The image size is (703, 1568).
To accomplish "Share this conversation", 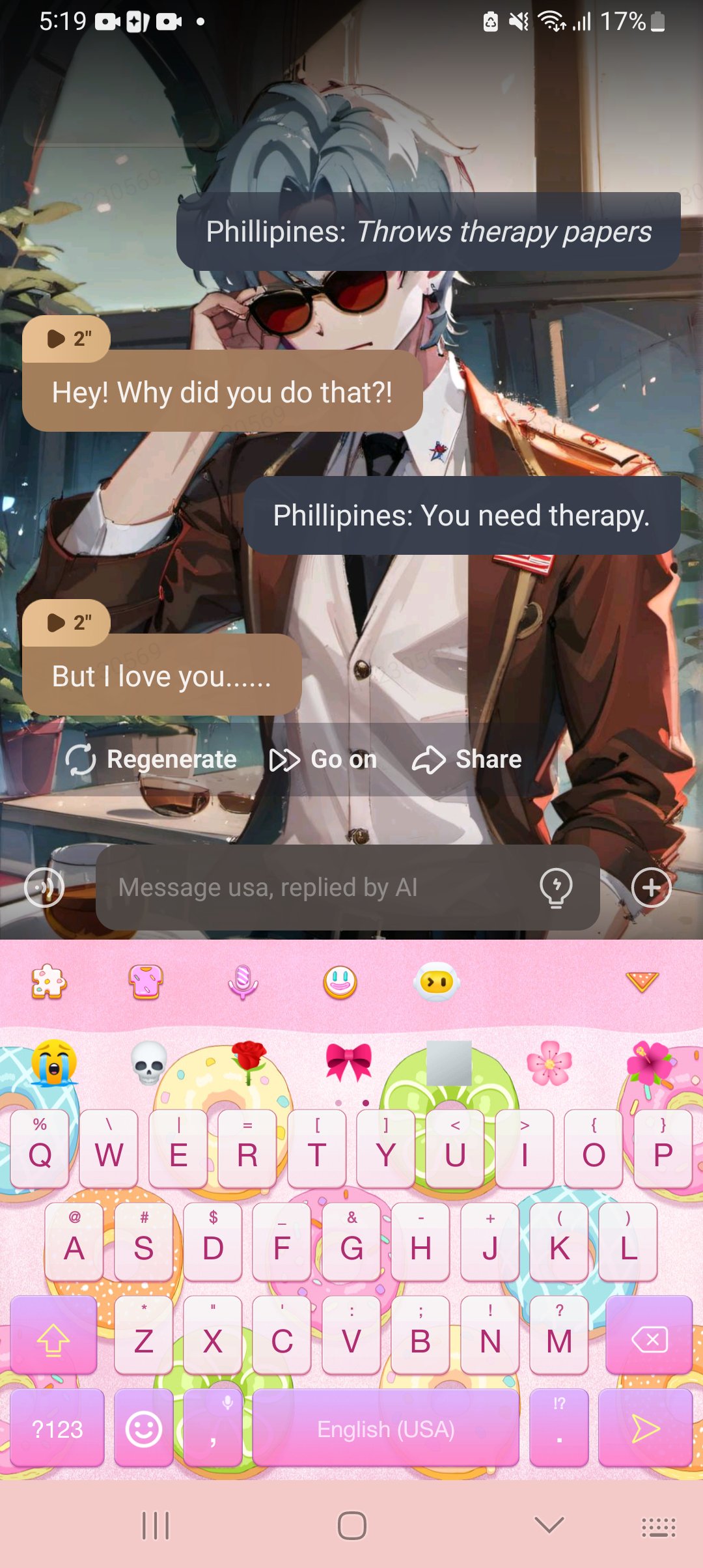I will (x=467, y=759).
